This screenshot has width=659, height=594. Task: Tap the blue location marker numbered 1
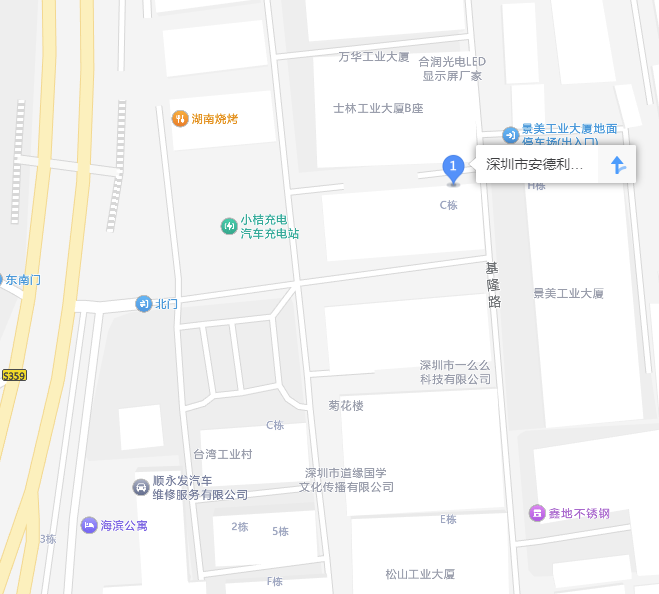pyautogui.click(x=453, y=168)
